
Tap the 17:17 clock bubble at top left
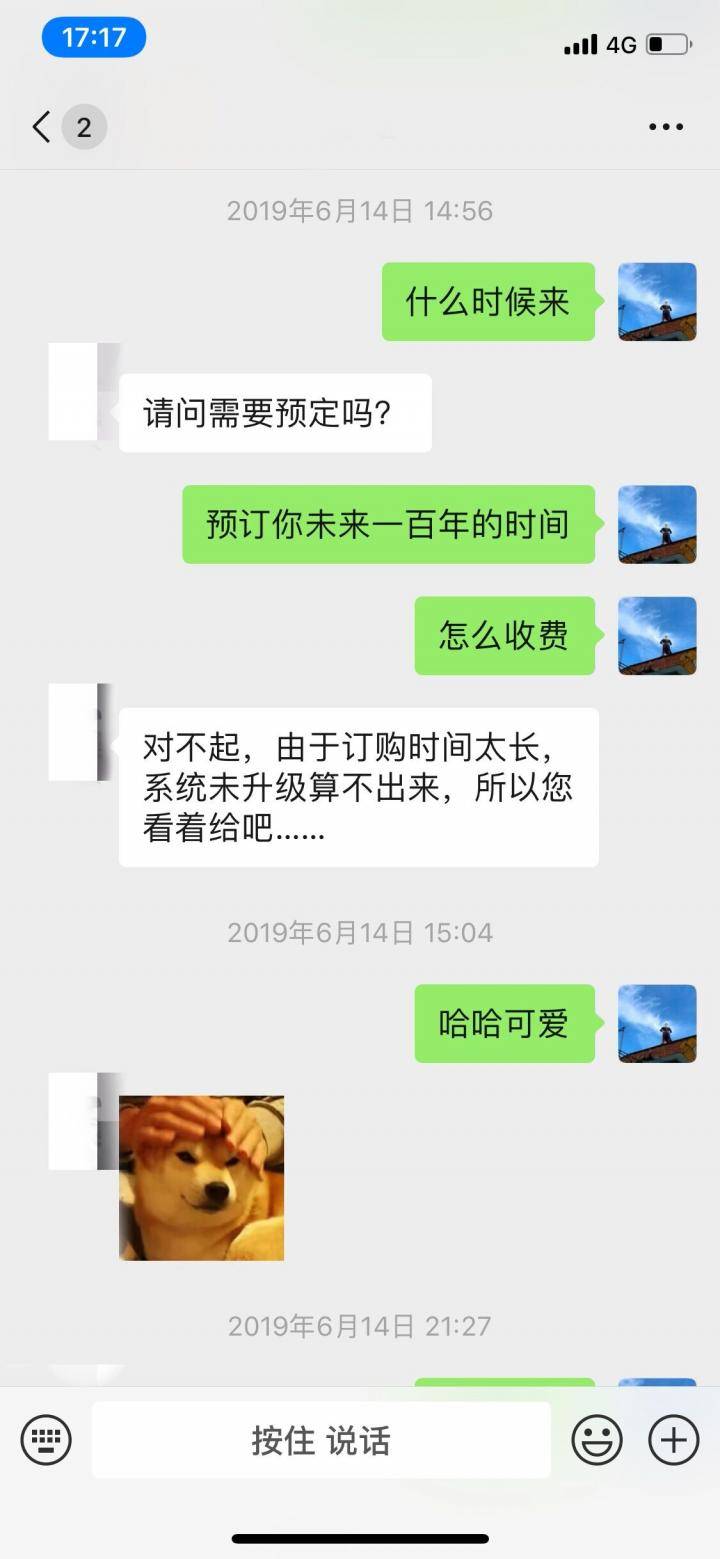point(93,37)
